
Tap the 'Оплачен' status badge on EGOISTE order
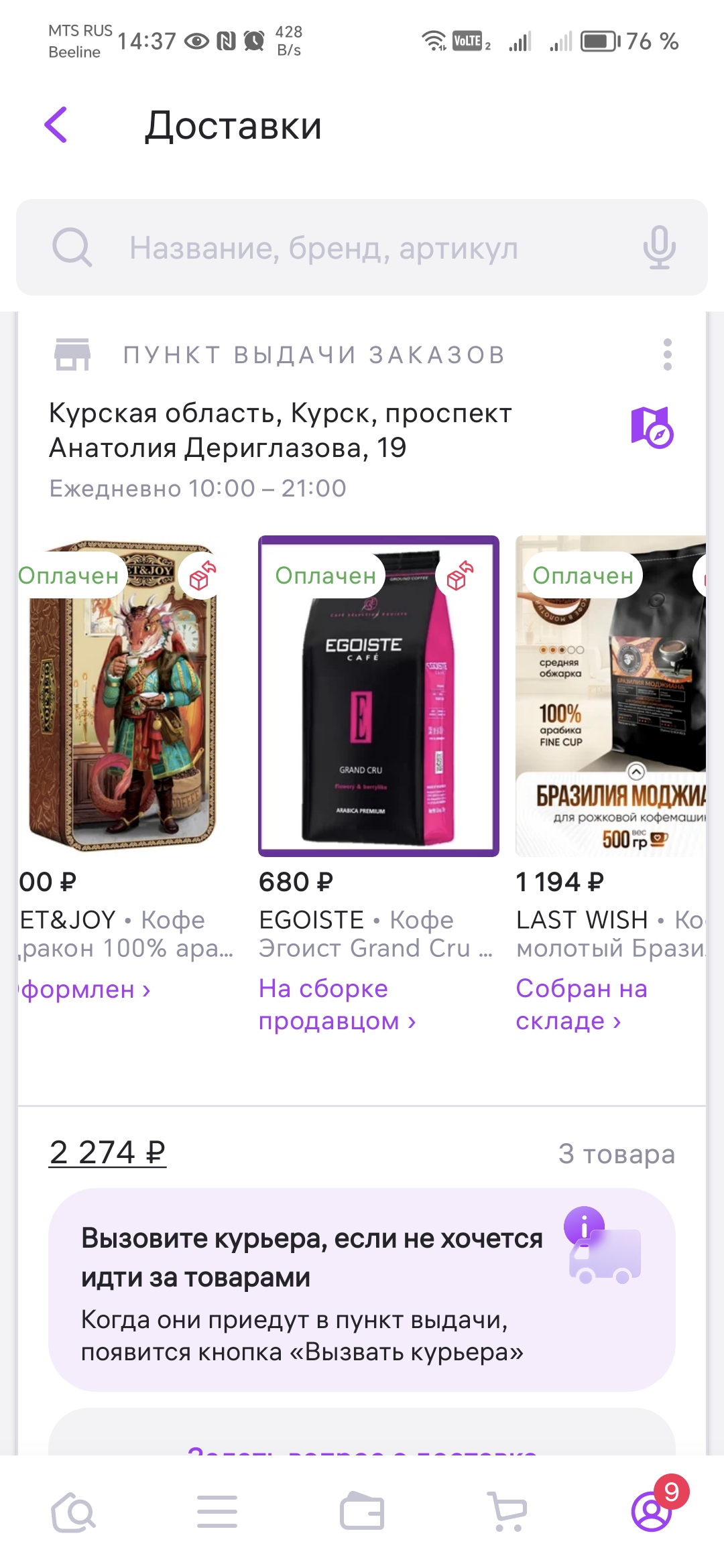326,575
